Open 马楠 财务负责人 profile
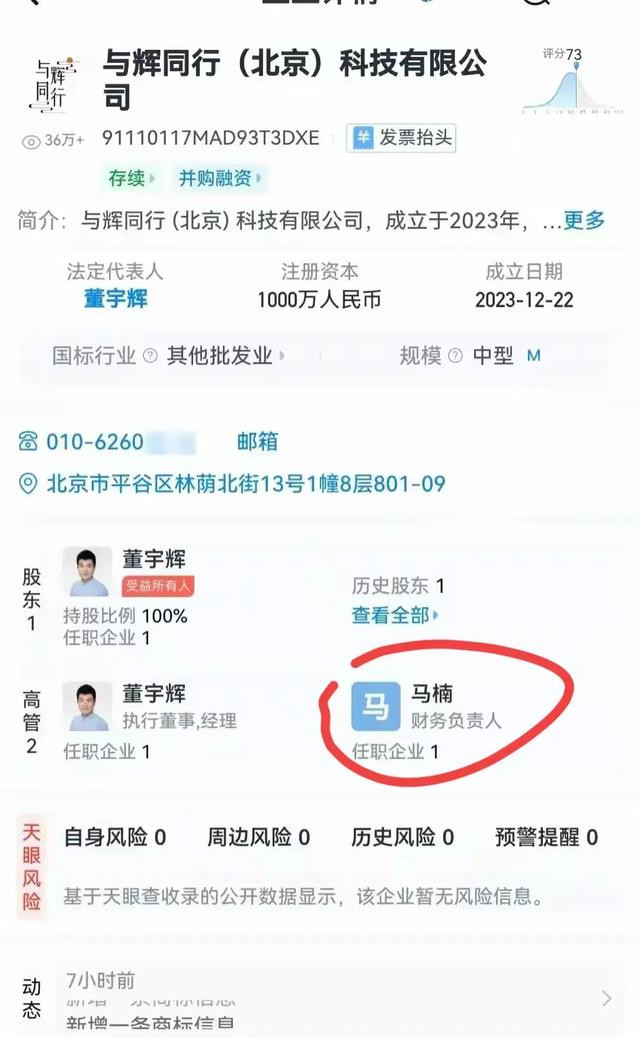Screen dimensions: 640x1038 [x=428, y=720]
